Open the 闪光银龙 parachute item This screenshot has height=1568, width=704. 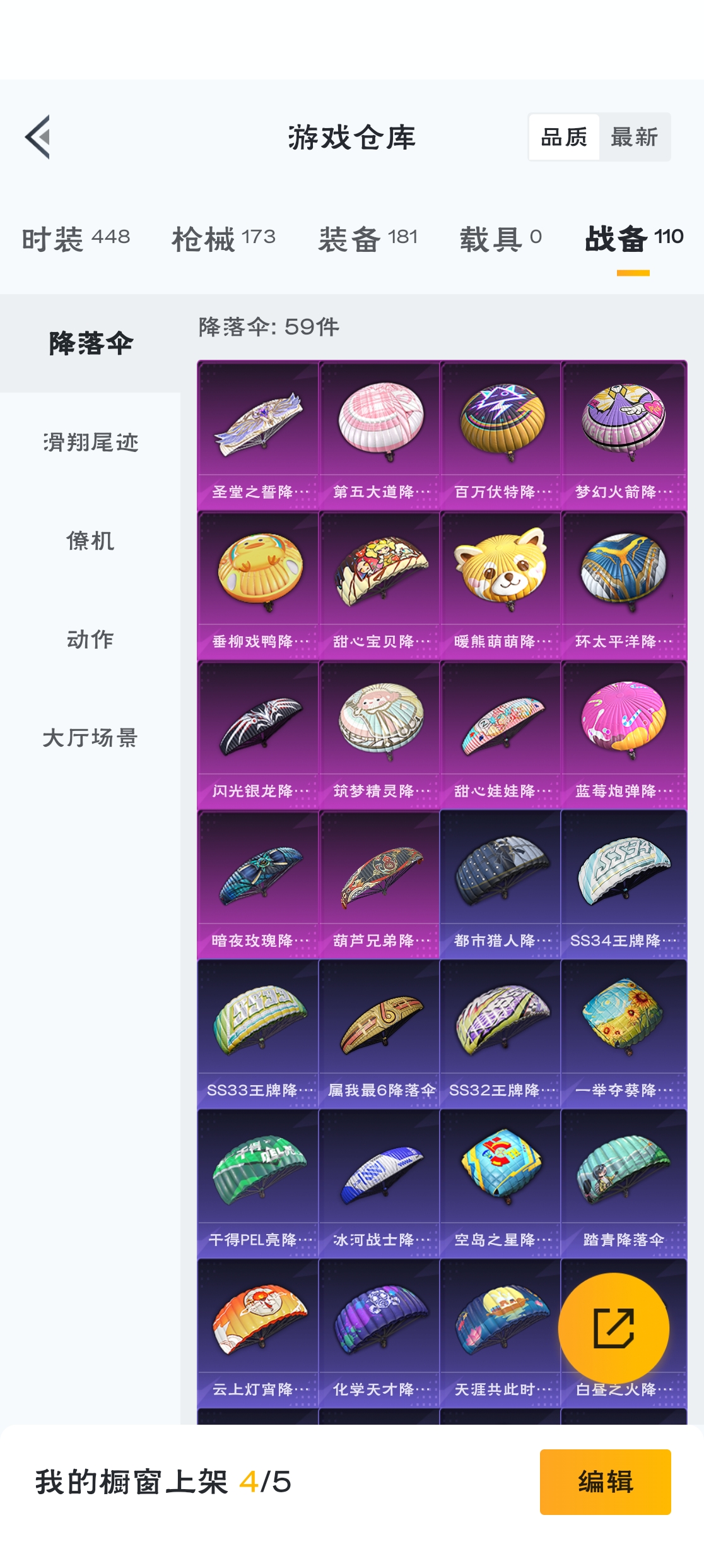click(x=258, y=735)
